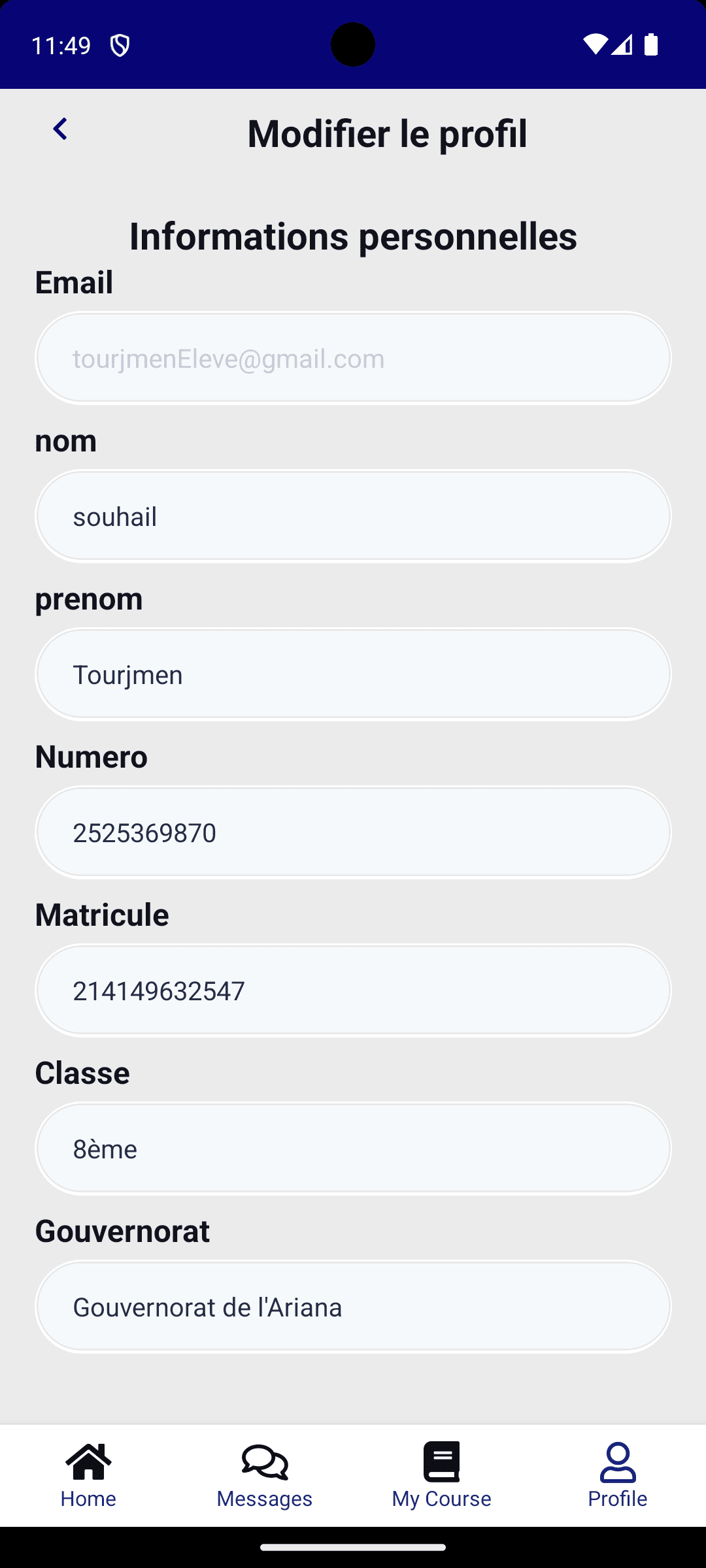Open the Messages tab
The image size is (706, 1568).
coord(265,1475)
